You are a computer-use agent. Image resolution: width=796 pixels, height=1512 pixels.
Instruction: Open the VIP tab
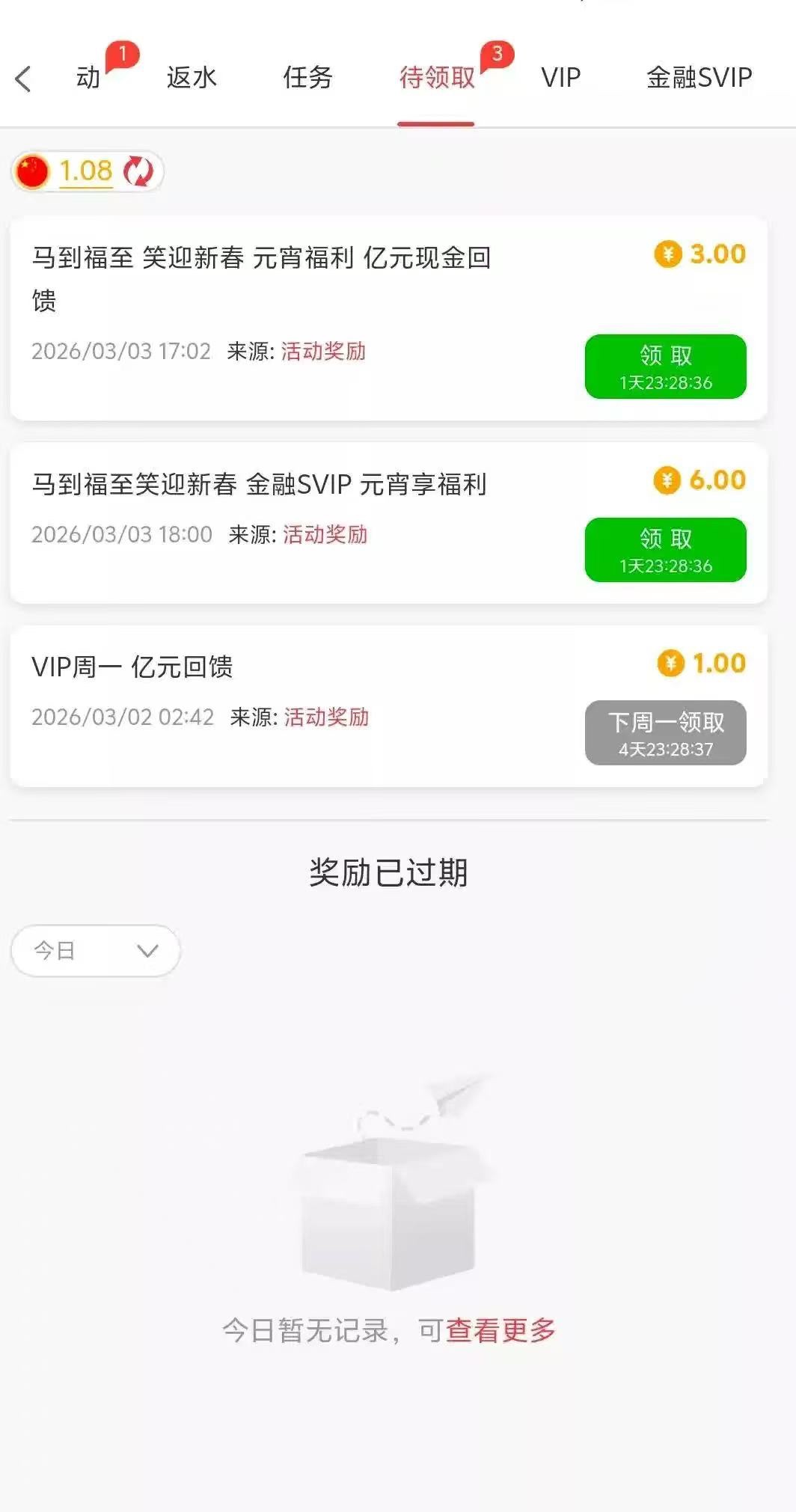(x=560, y=77)
